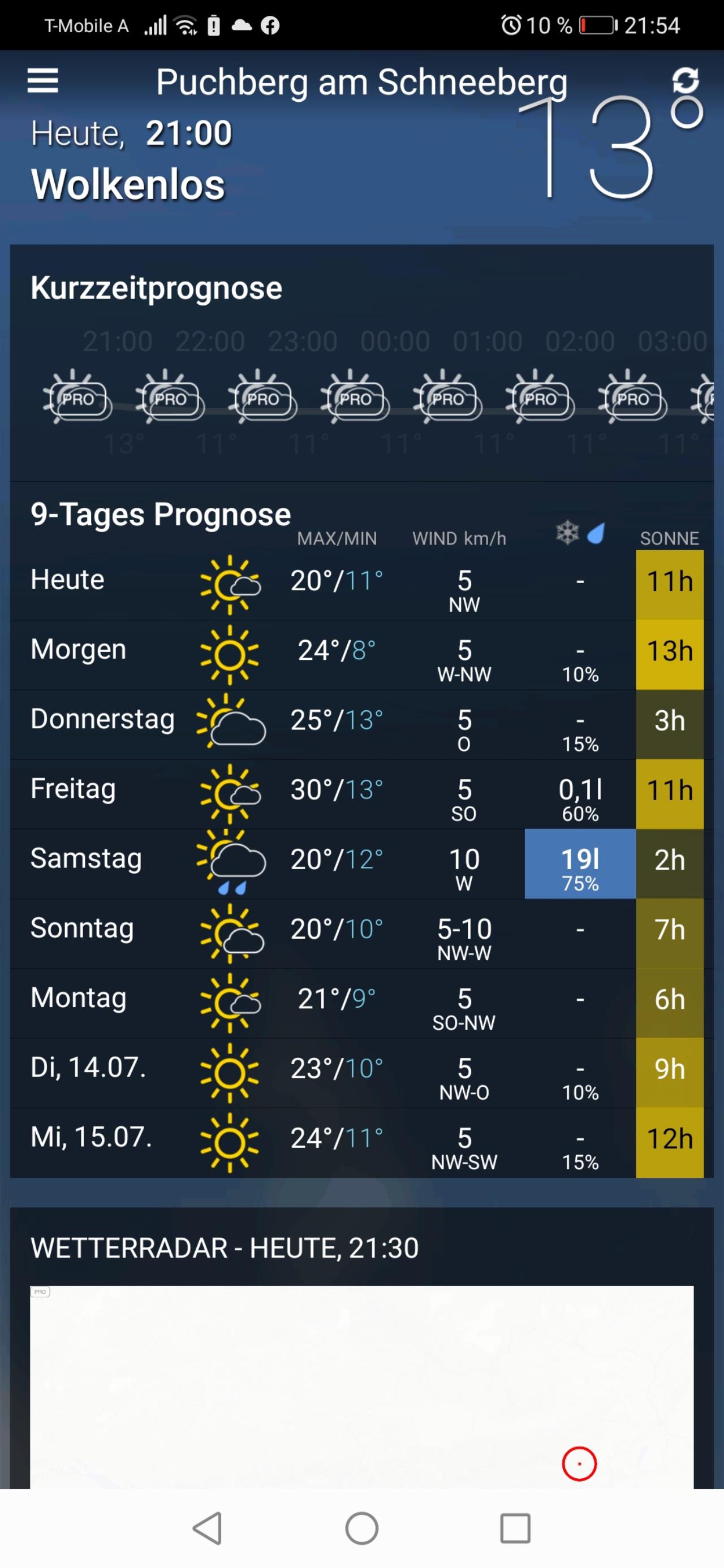Open the Heute forecast row
Screen dimensions: 724x1568
pyautogui.click(x=361, y=585)
